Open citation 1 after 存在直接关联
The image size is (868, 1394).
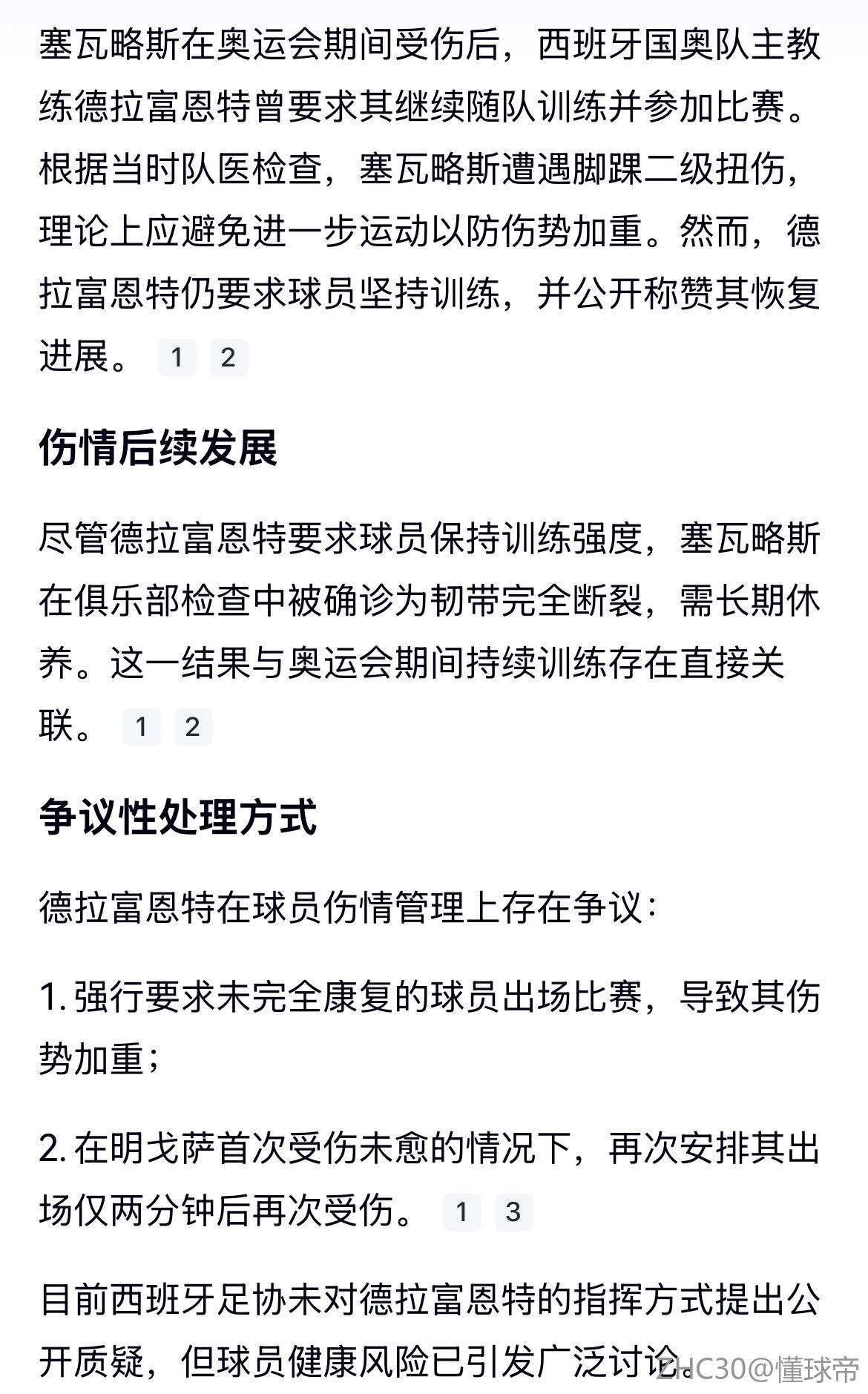click(x=141, y=726)
